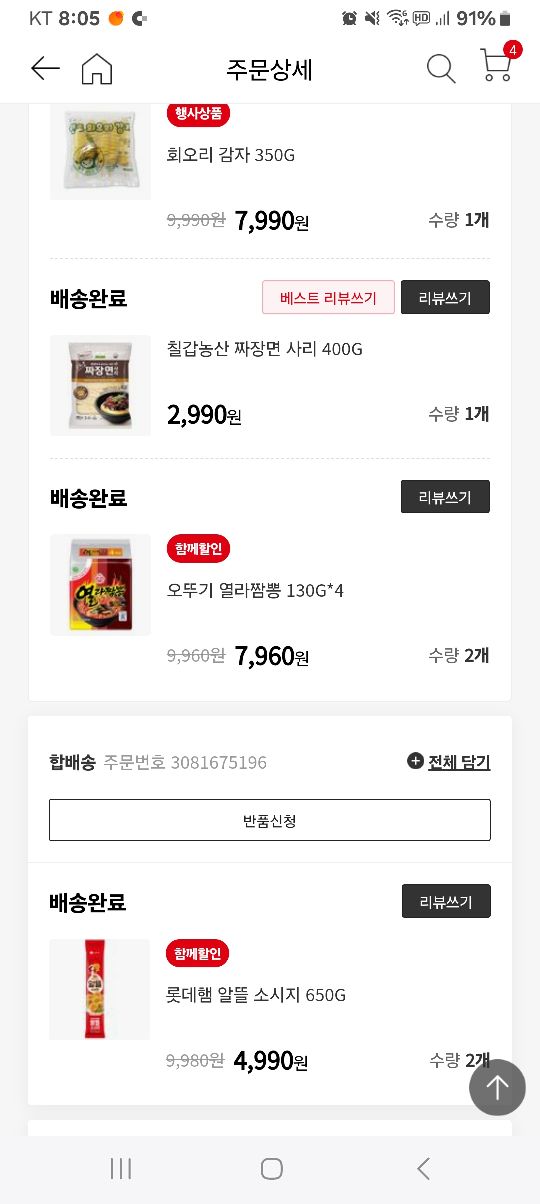
Task: Open the 회오리 감자 350G product image
Action: tap(100, 150)
